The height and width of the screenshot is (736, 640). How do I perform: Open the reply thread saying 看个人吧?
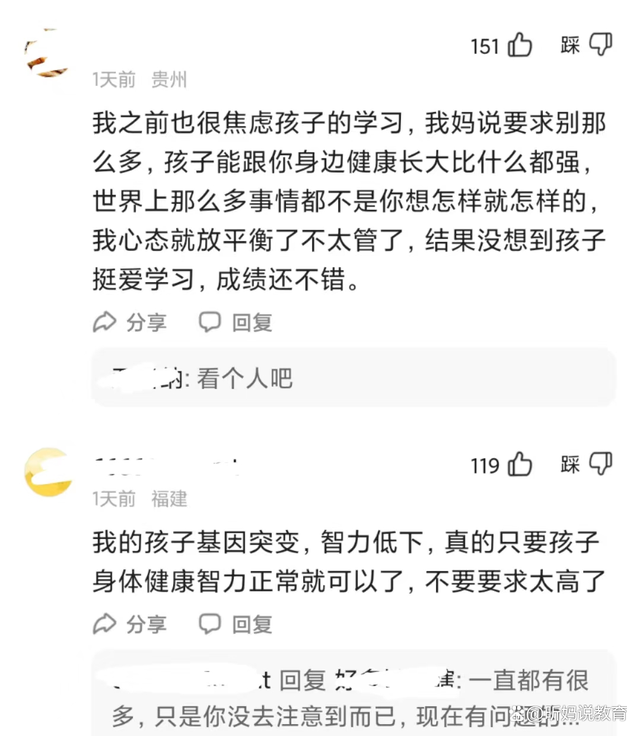pos(352,378)
